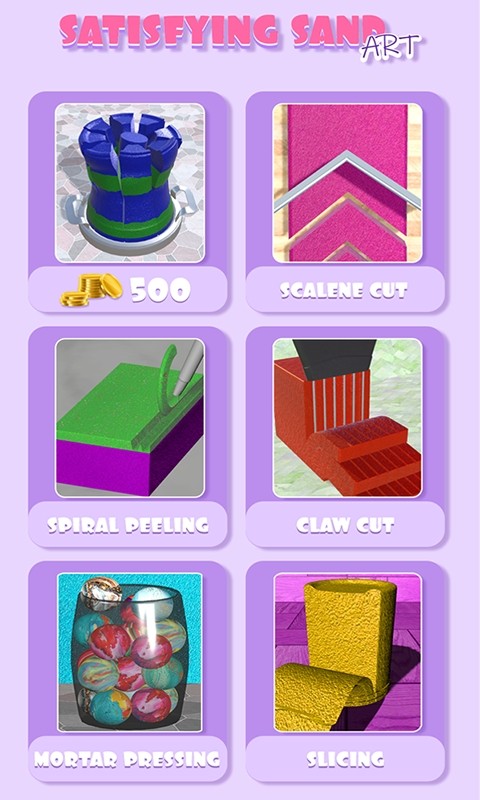Screen dimensions: 480x800
Task: Select the Spiral Peeling card
Action: click(128, 437)
